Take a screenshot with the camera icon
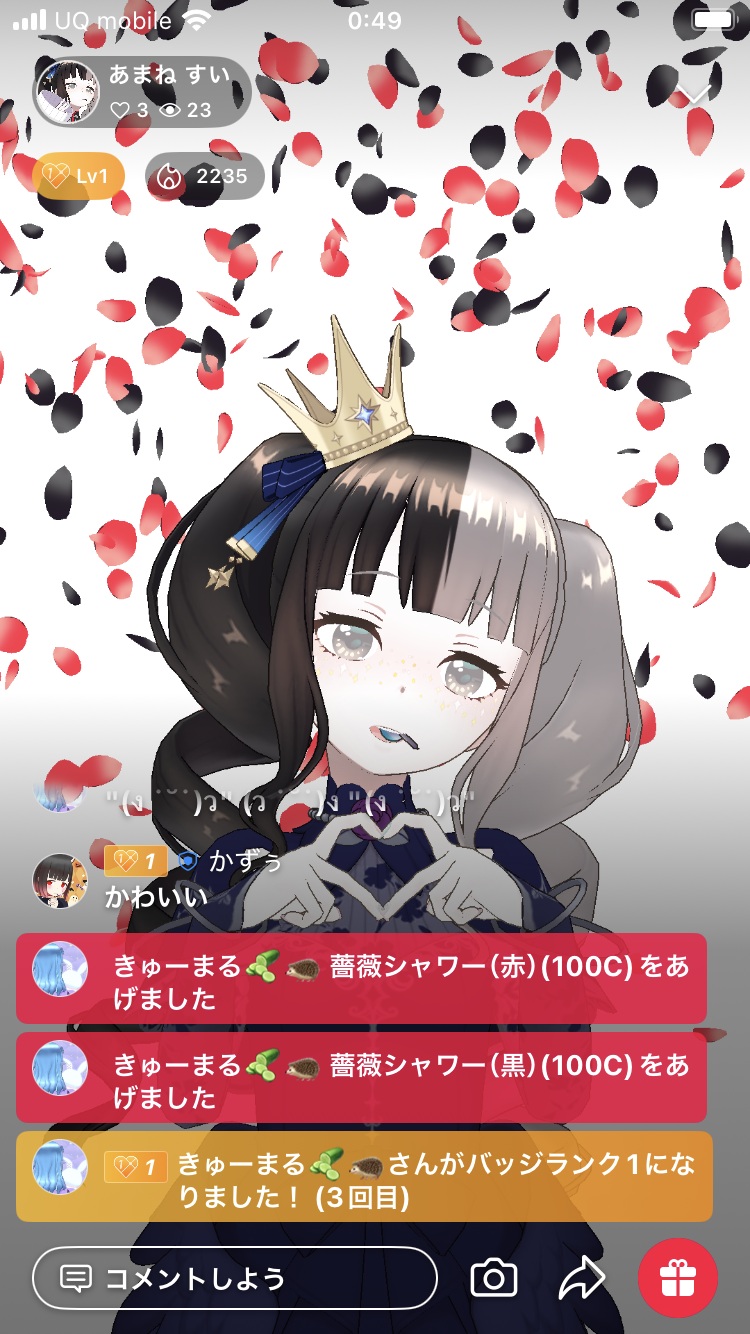Screen dimensions: 750x1334 pyautogui.click(x=493, y=1278)
